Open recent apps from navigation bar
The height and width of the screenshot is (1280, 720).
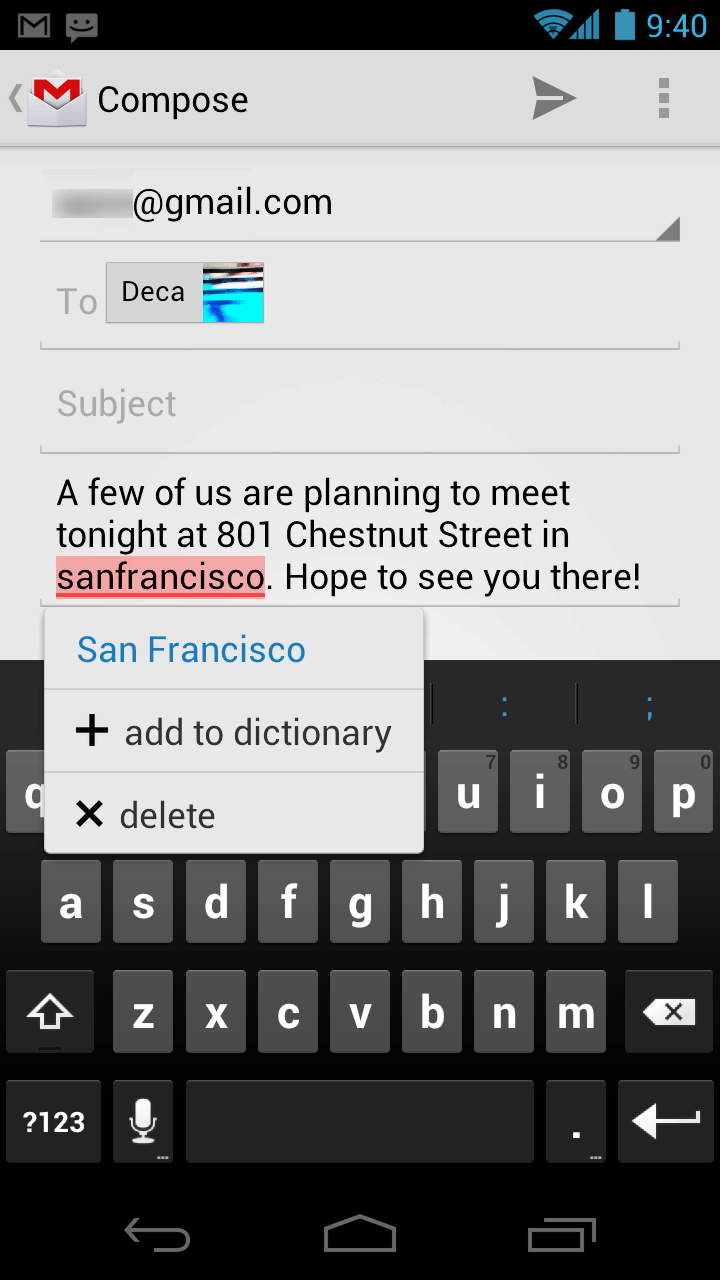point(562,1233)
